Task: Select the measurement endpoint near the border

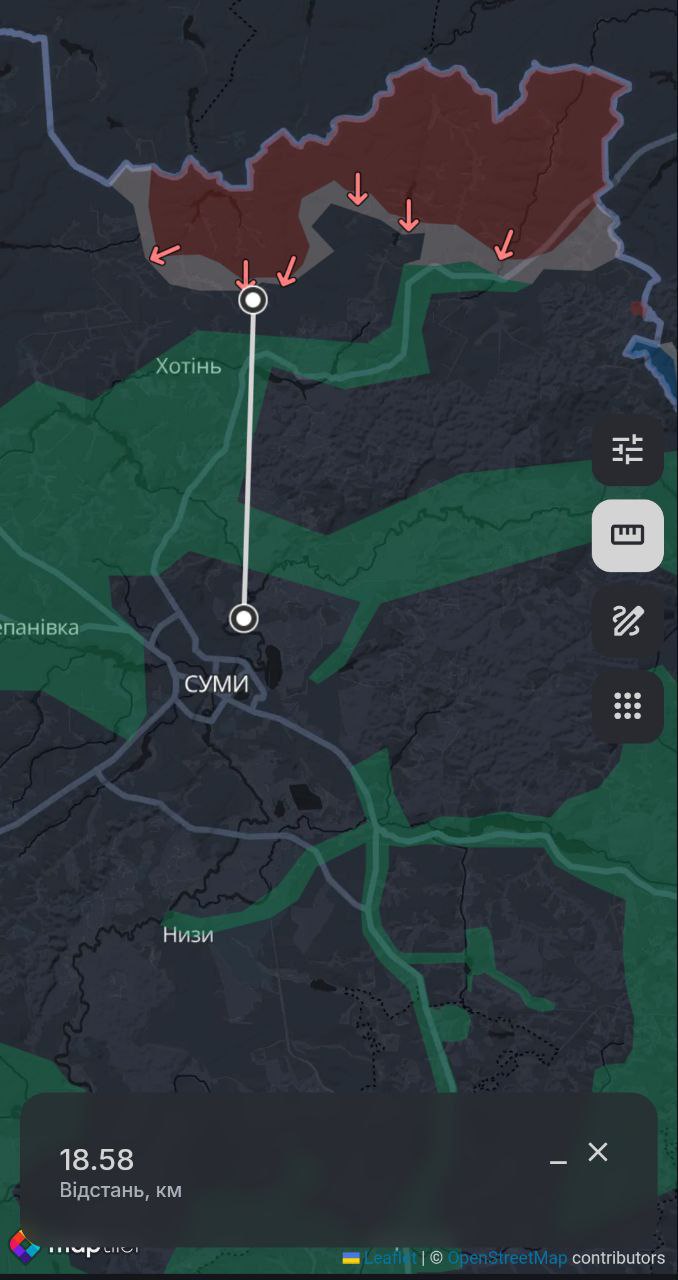Action: click(253, 300)
